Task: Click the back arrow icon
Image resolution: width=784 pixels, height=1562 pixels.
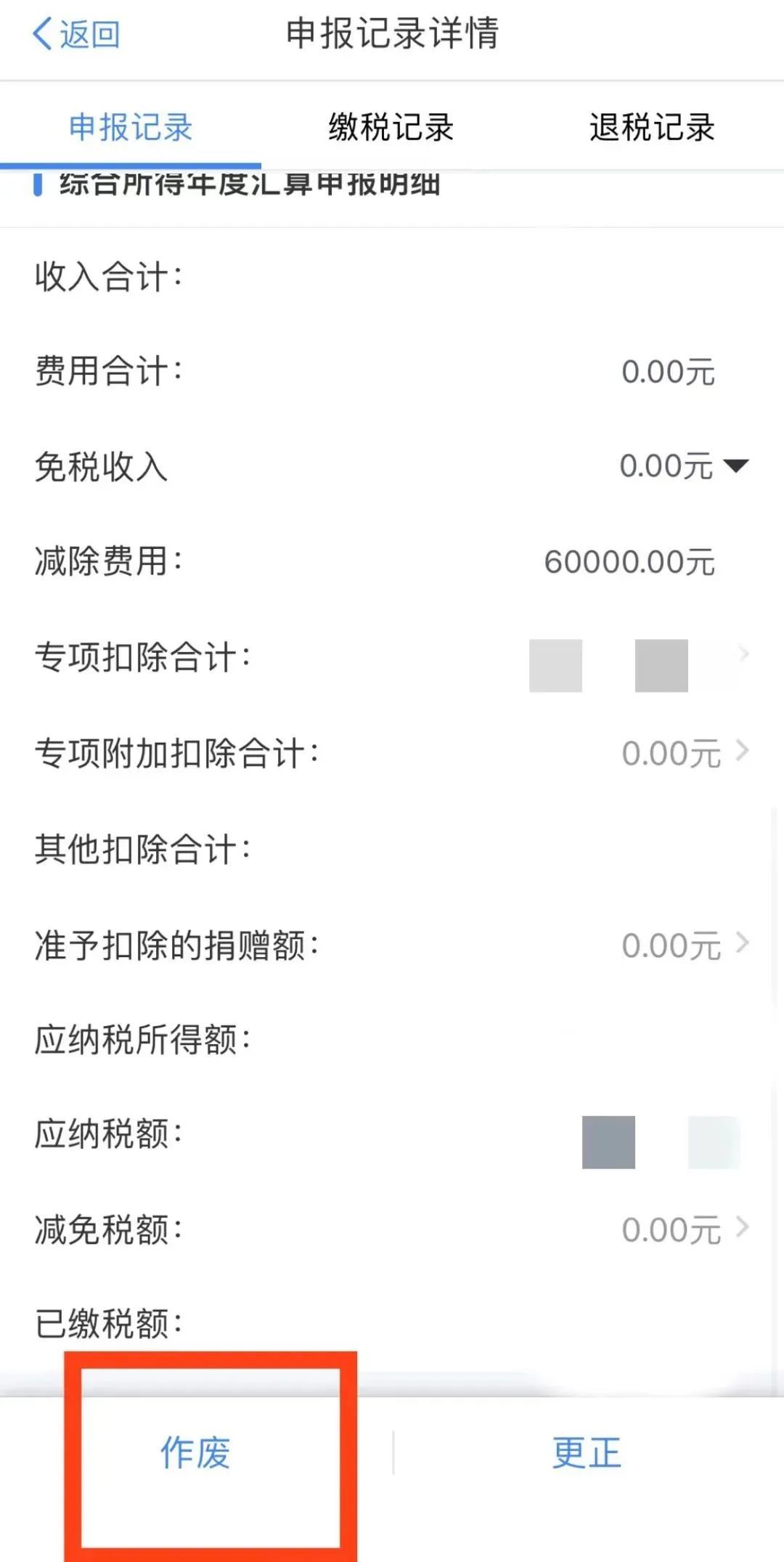Action: (x=41, y=32)
